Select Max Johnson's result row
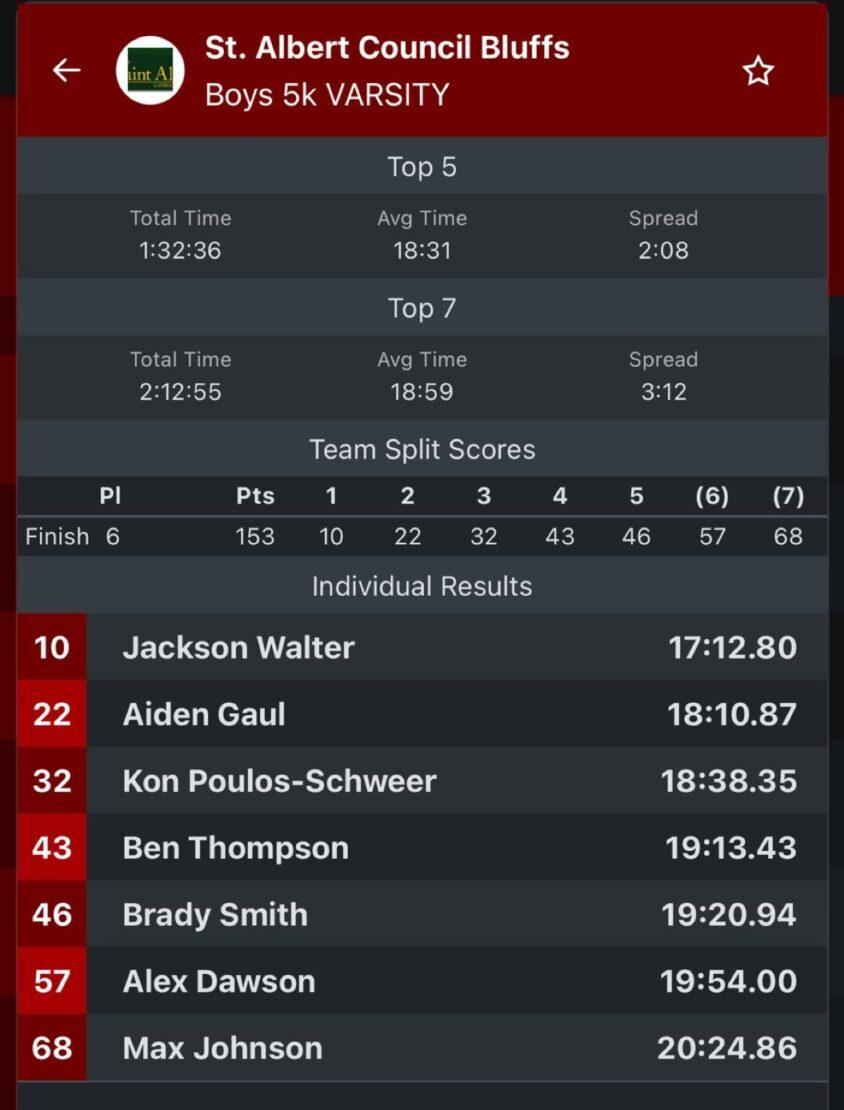This screenshot has height=1110, width=844. click(422, 1048)
